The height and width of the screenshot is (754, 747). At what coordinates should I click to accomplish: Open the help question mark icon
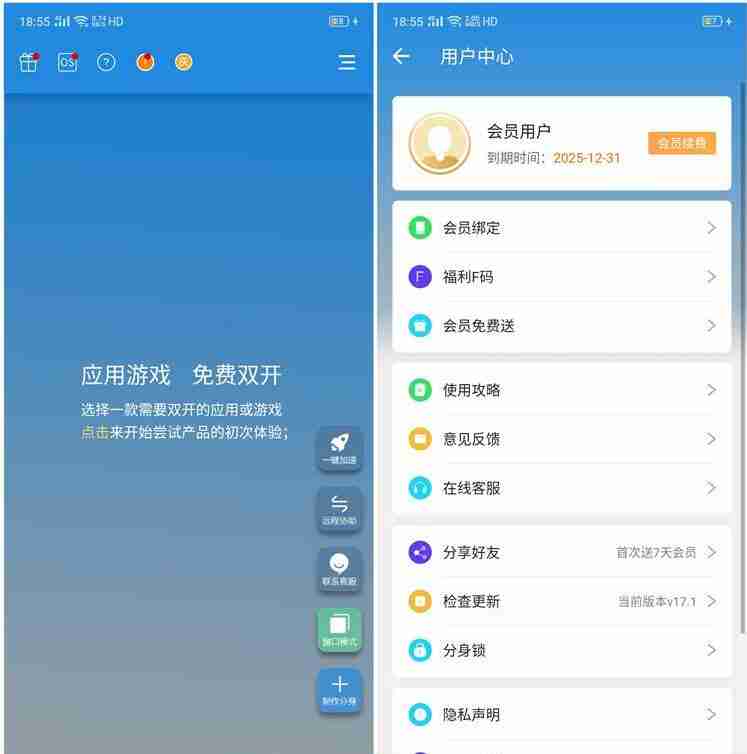[x=106, y=62]
